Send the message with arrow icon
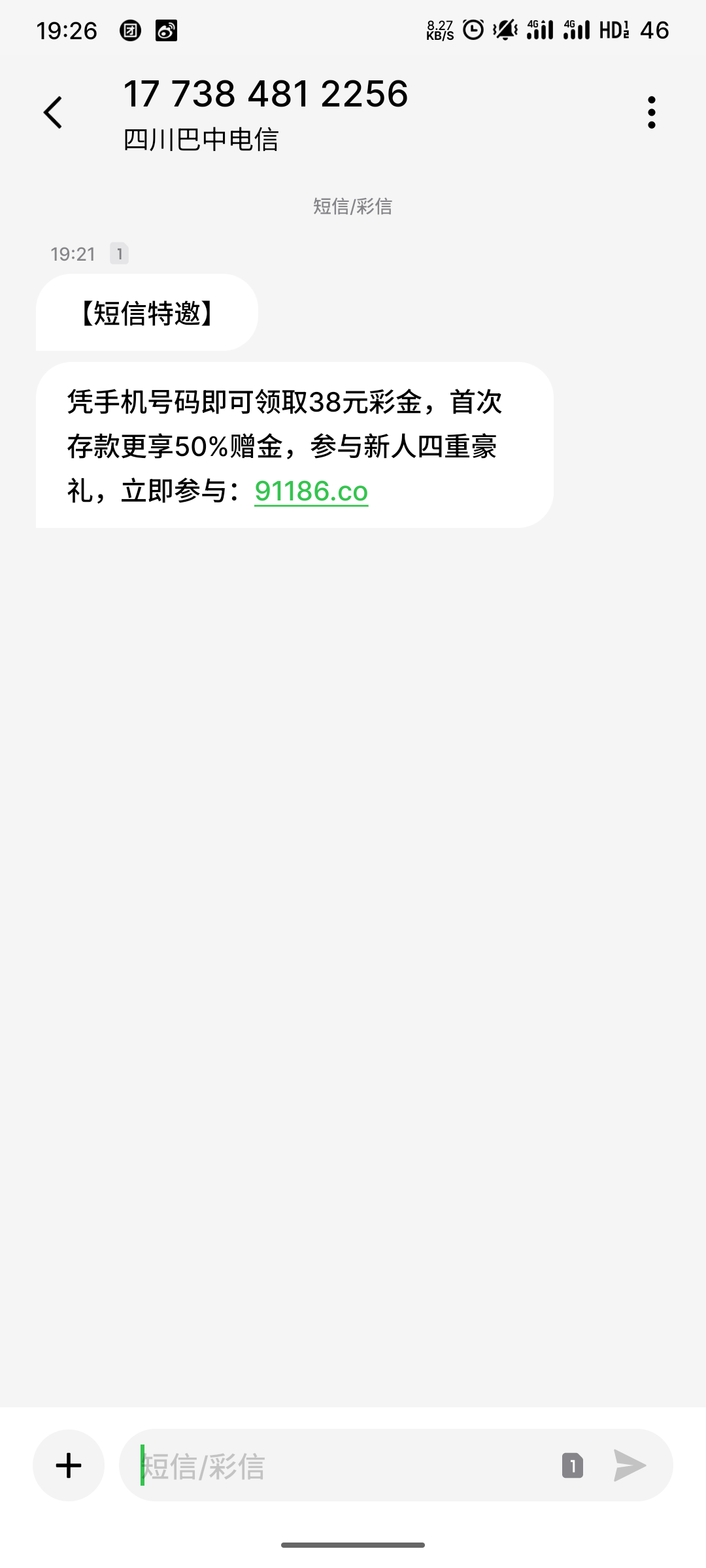Screen dimensions: 706x1568 click(630, 1465)
